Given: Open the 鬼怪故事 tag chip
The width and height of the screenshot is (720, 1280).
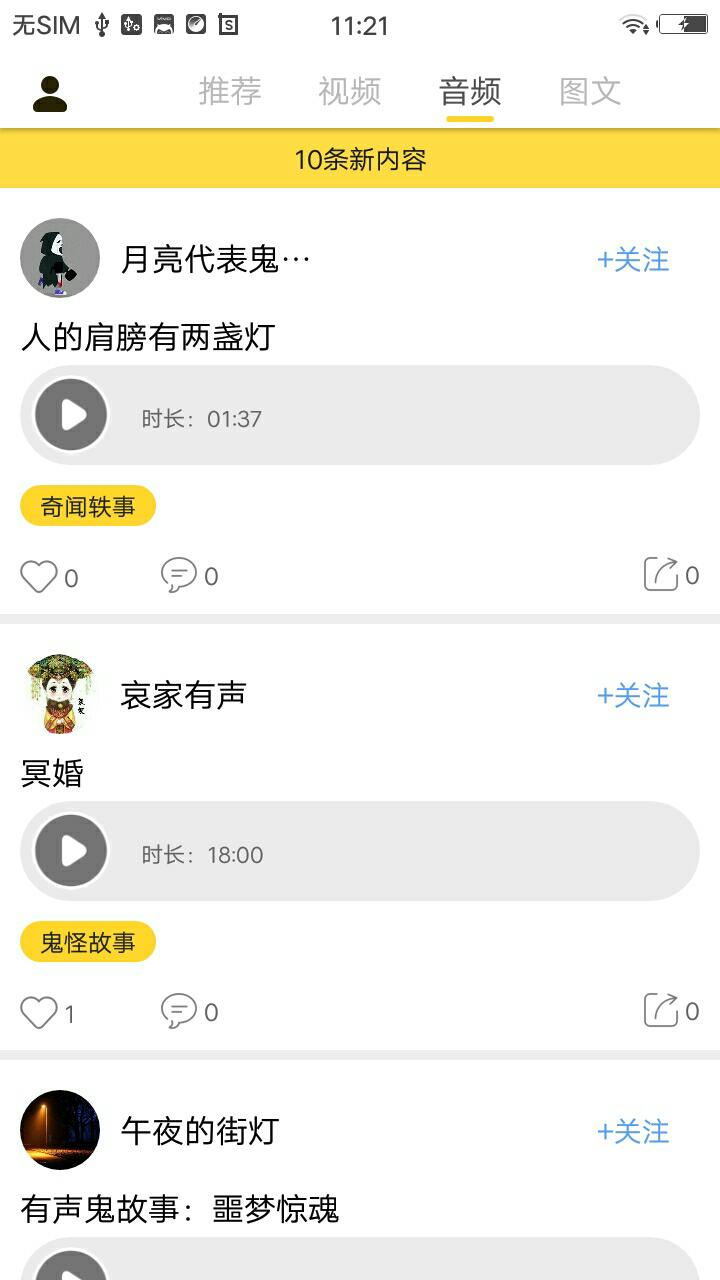Looking at the screenshot, I should coord(88,942).
